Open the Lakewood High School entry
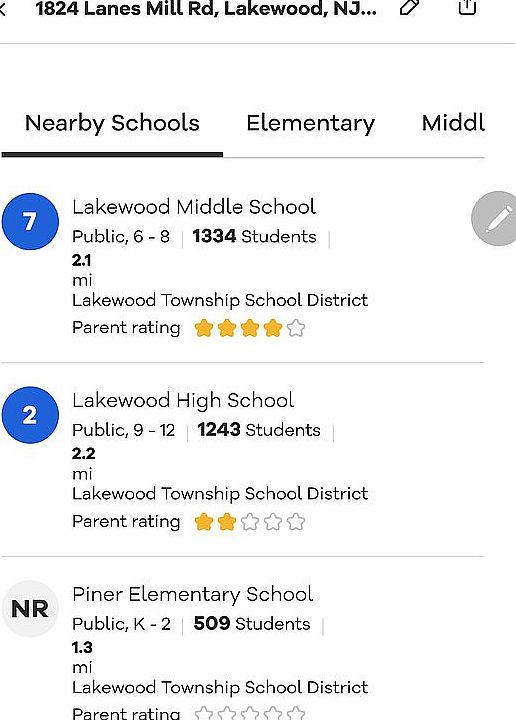 pos(243,460)
